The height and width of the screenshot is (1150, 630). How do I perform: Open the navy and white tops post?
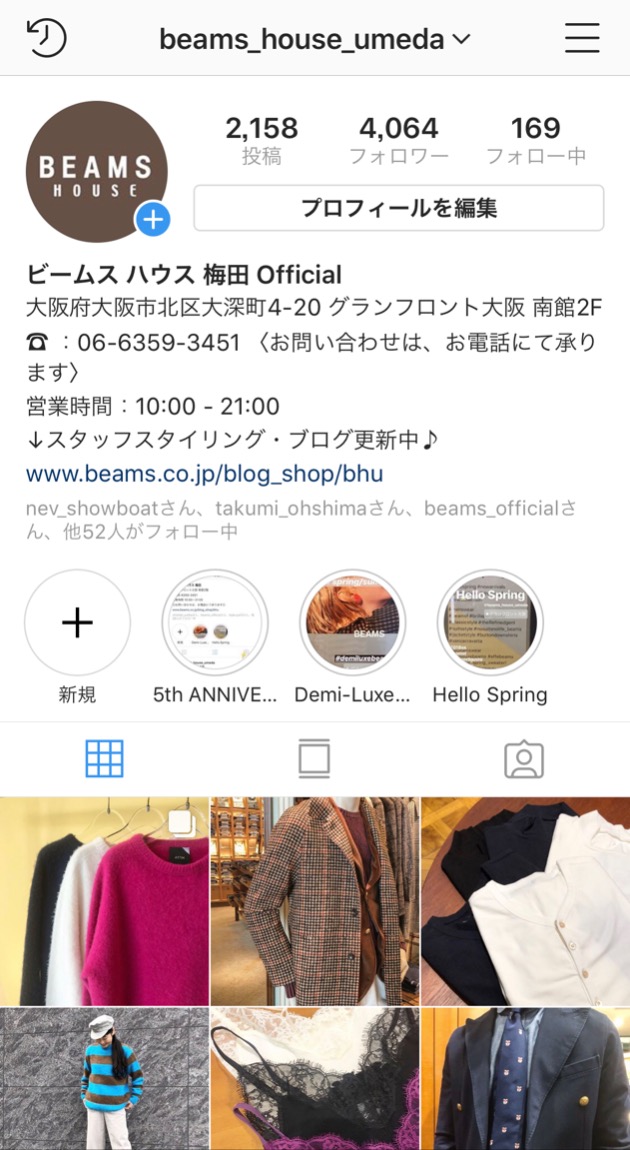tap(525, 901)
